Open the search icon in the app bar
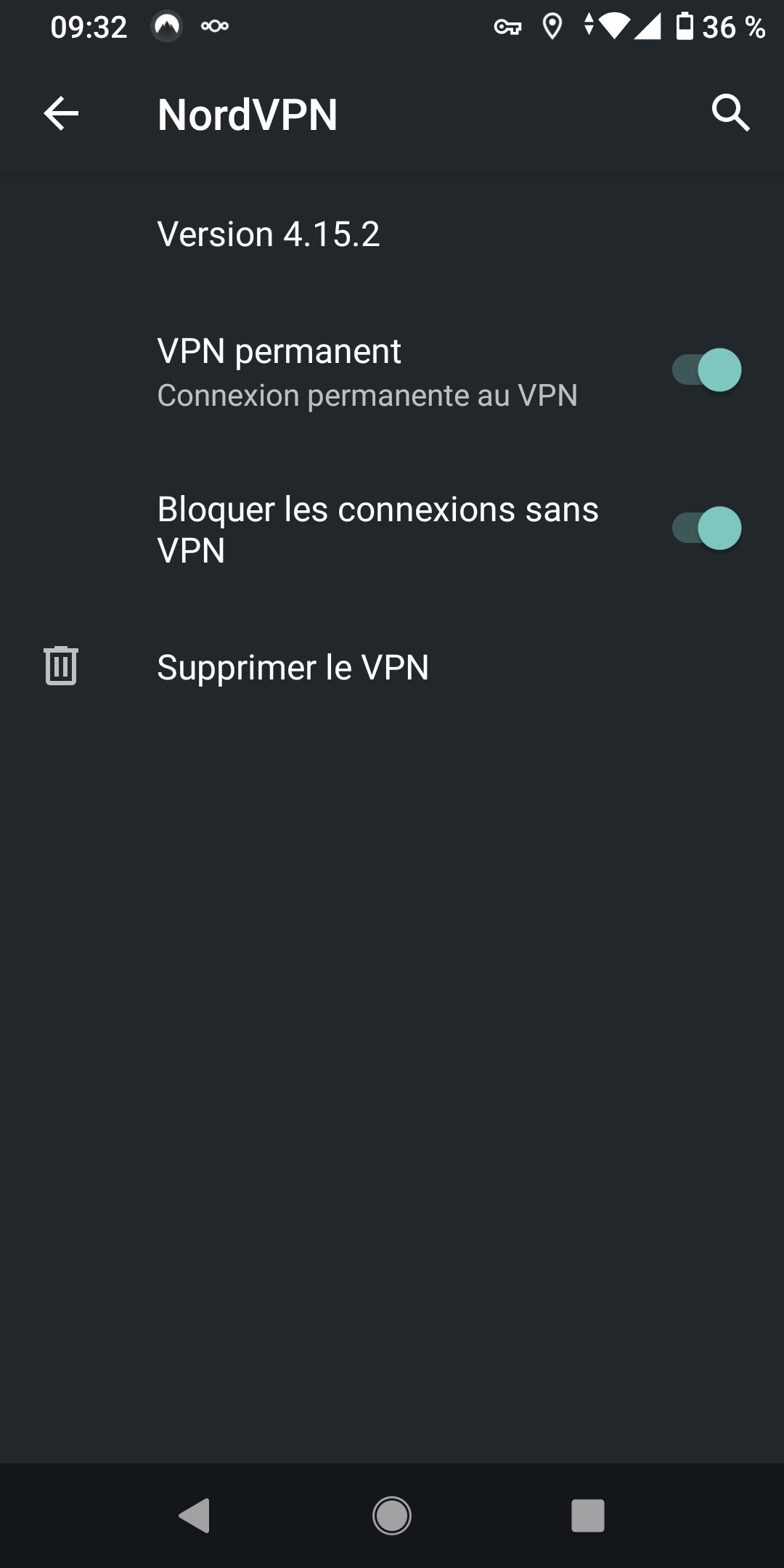Viewport: 784px width, 1568px height. [730, 113]
